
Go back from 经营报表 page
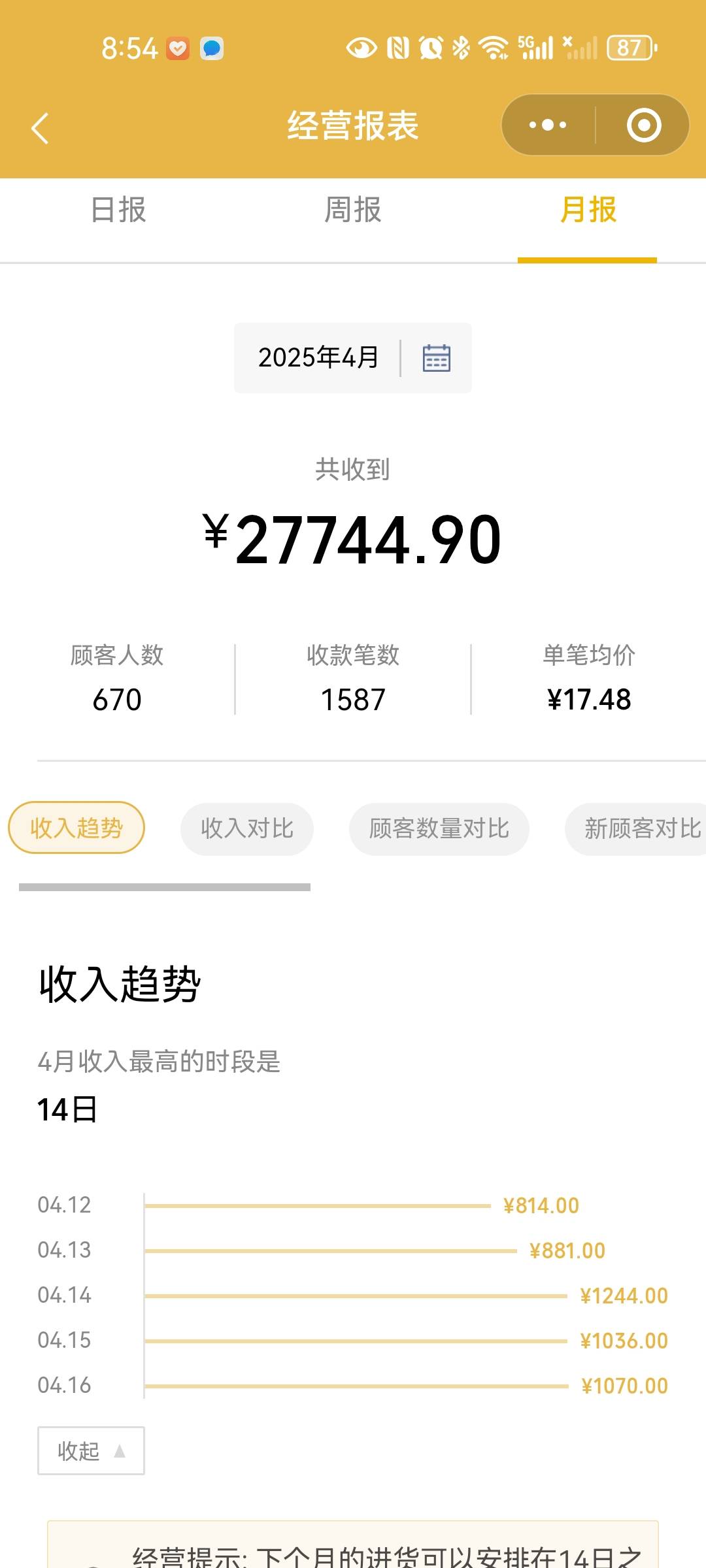(x=41, y=127)
